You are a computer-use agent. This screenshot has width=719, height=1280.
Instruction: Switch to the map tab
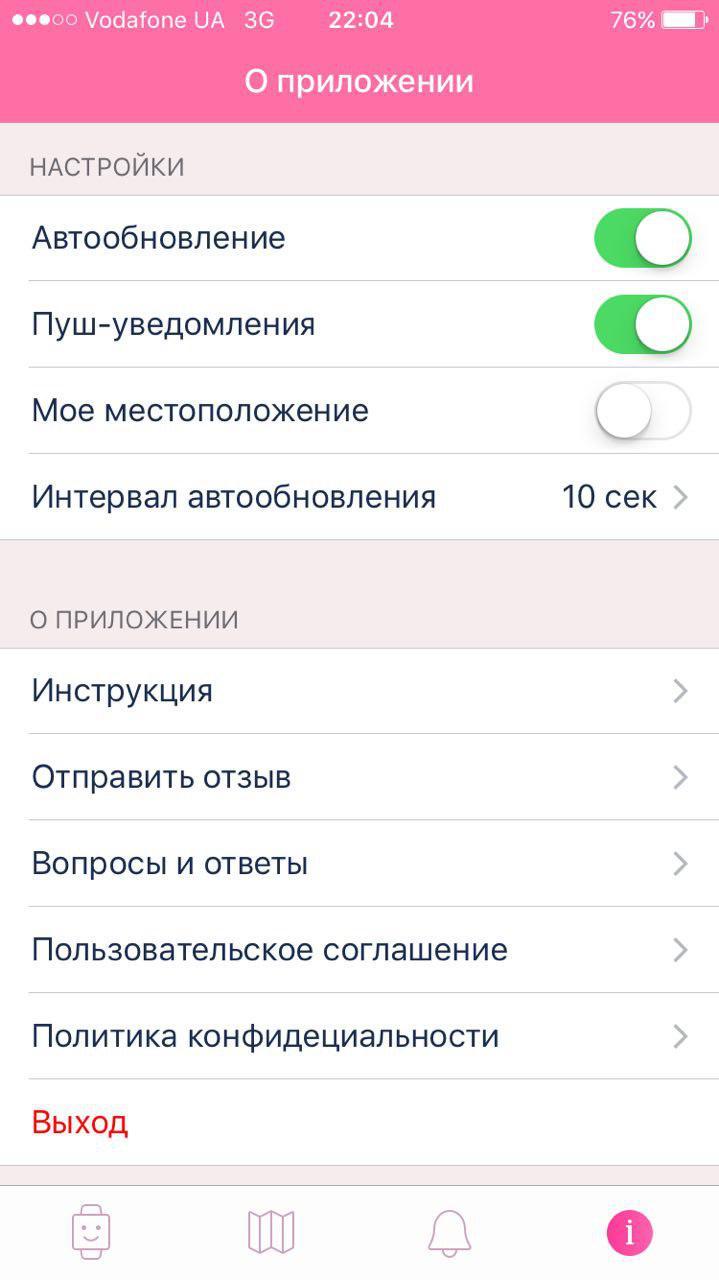click(271, 1232)
